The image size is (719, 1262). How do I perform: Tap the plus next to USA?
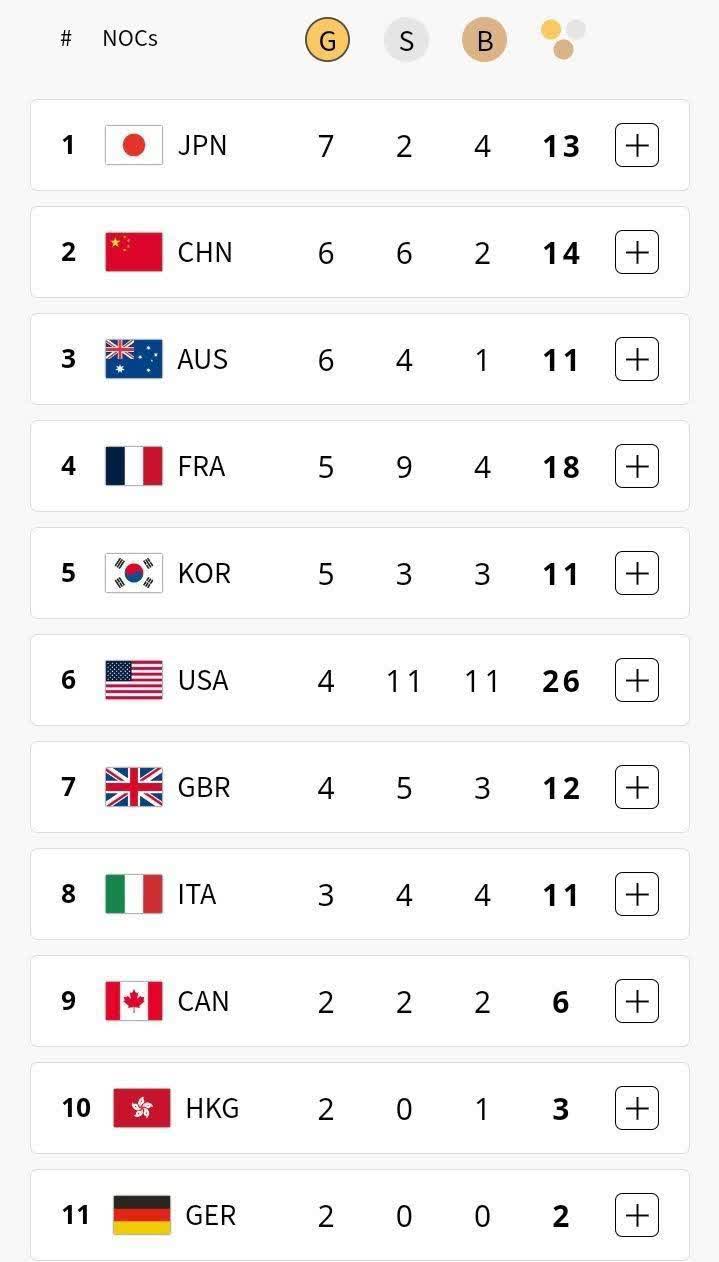click(x=637, y=681)
